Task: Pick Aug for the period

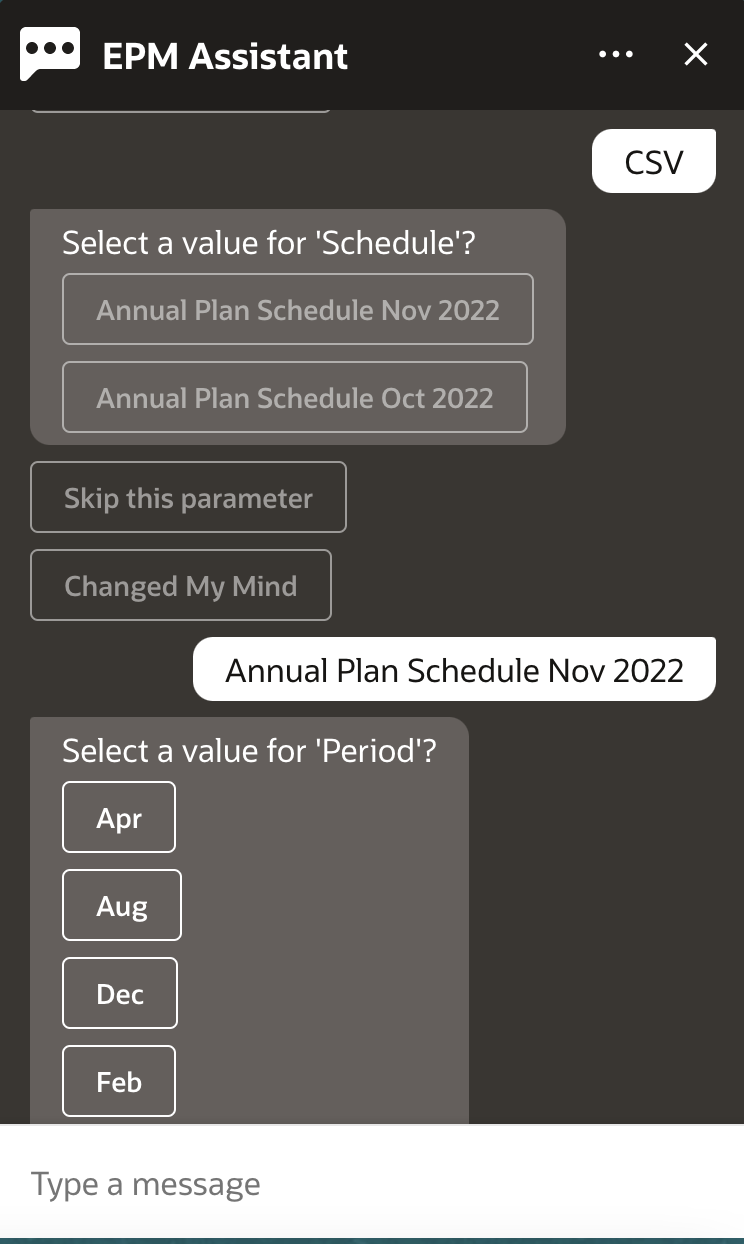Action: tap(122, 906)
